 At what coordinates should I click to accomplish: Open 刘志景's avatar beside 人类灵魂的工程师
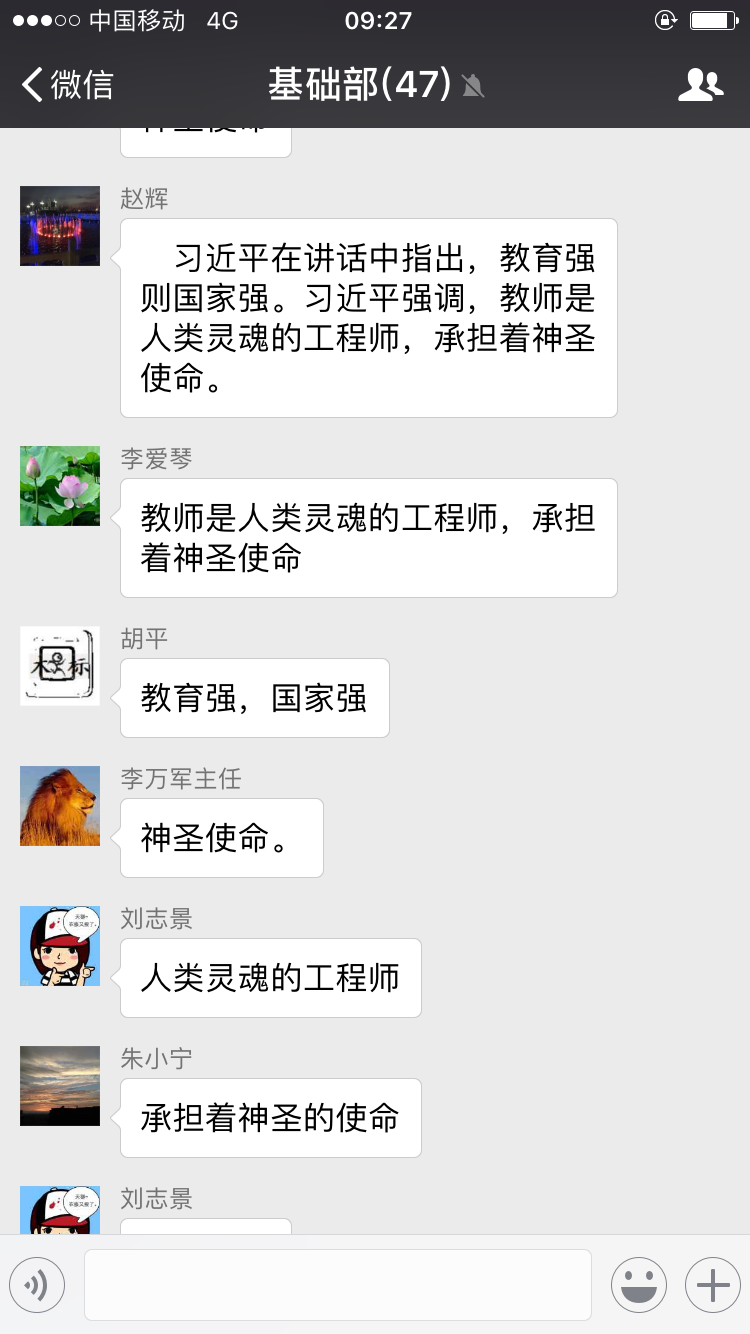60,946
